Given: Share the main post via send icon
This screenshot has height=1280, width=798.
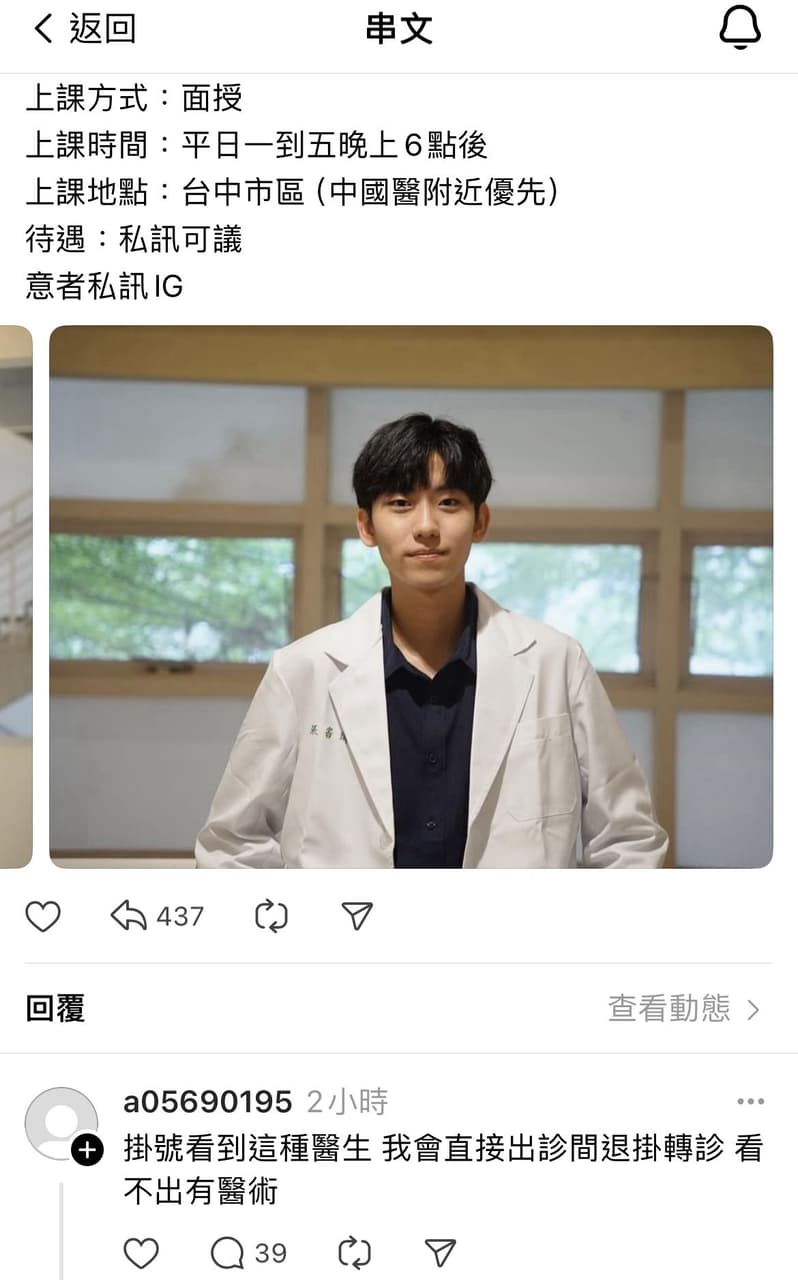Looking at the screenshot, I should coord(357,916).
